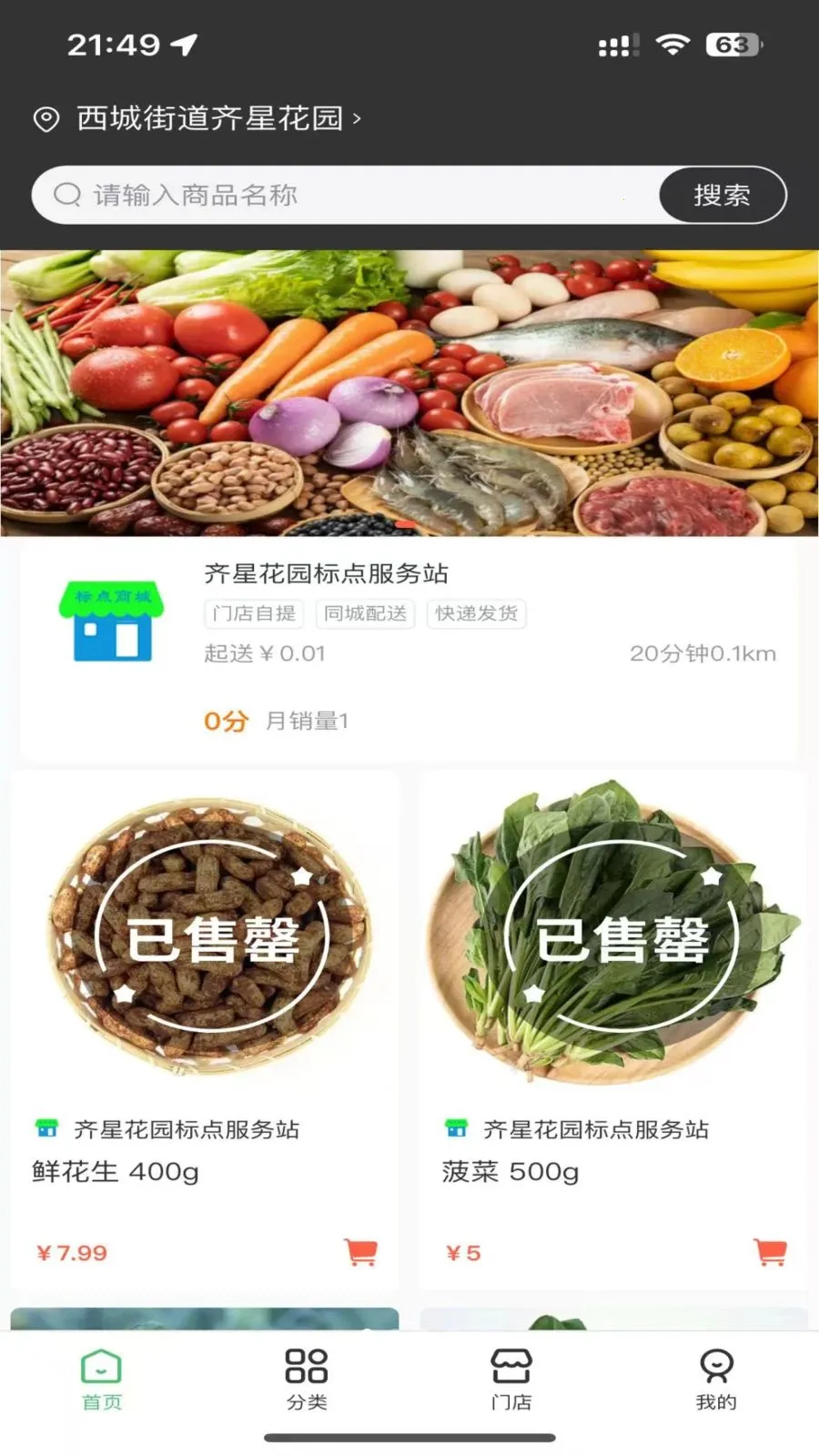Open the 我的 tab
Screen dimensions: 819x1456
tap(716, 1380)
